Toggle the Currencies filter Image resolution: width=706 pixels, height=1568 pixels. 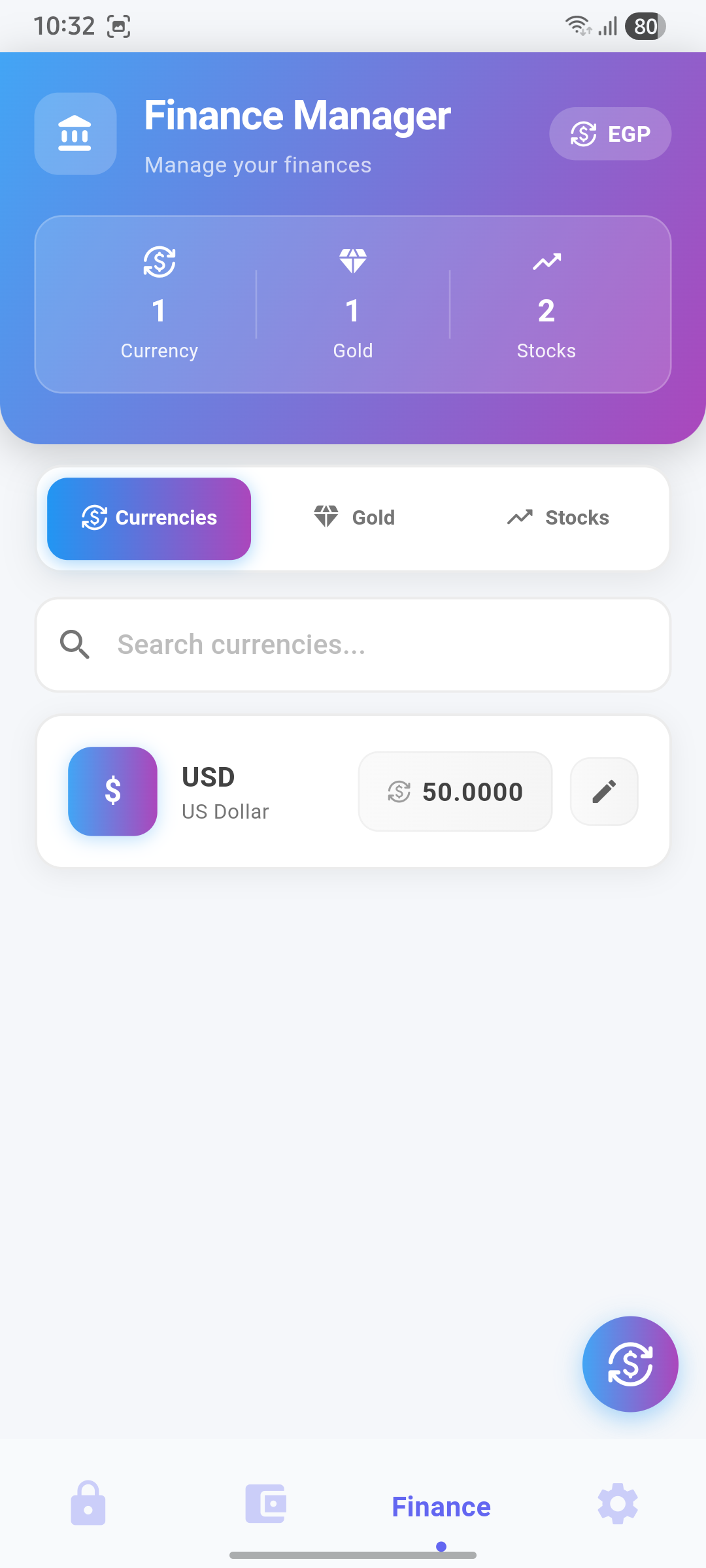(148, 518)
